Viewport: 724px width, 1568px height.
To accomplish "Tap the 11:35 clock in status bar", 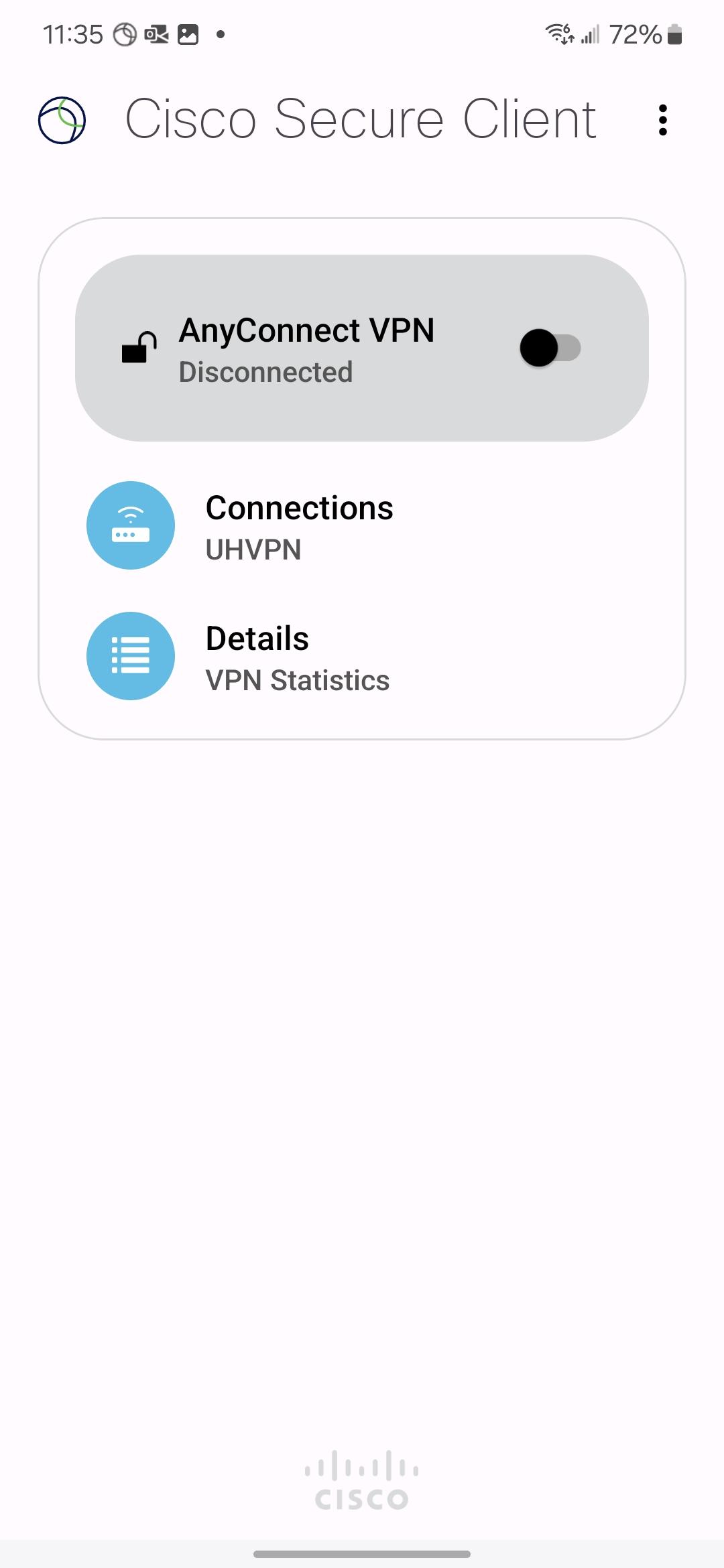I will (x=74, y=34).
